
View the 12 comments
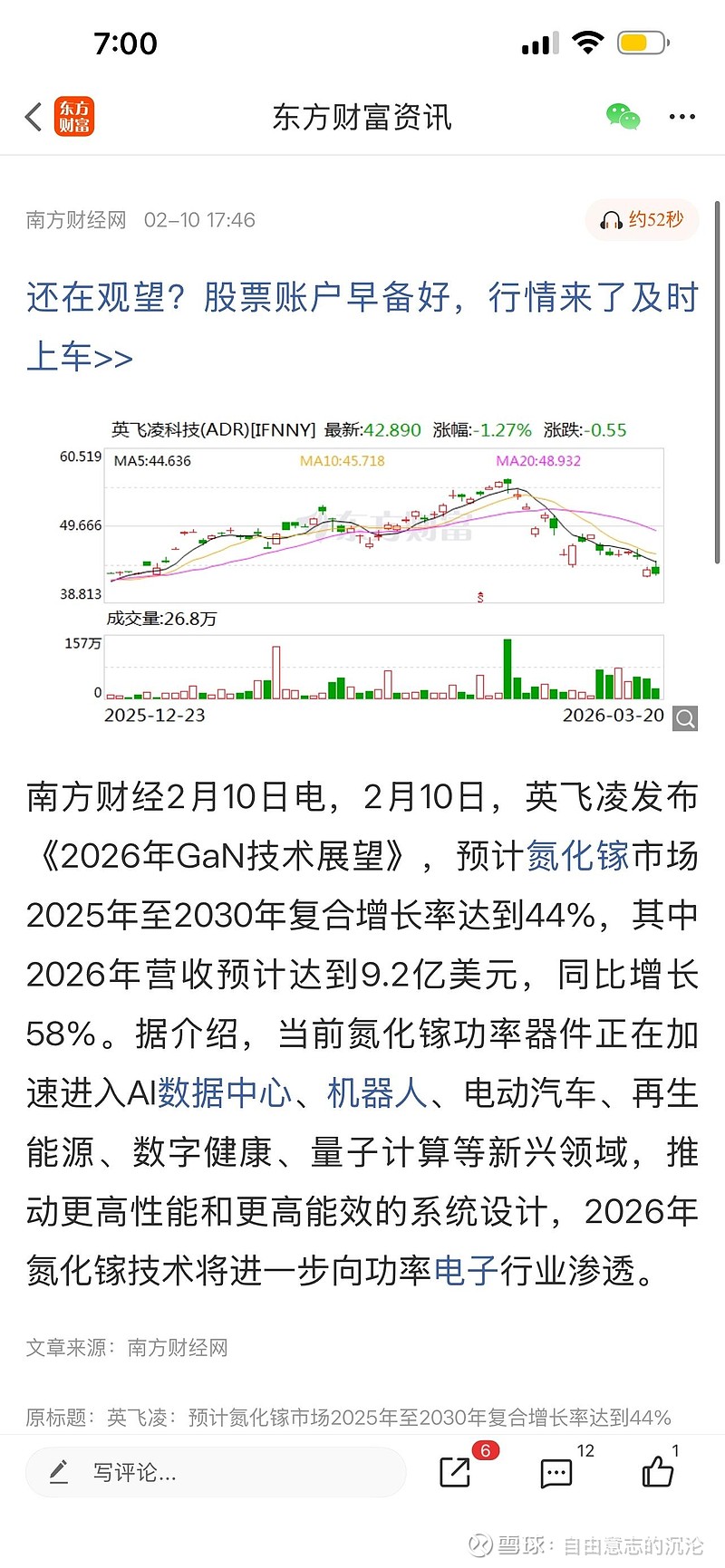click(556, 1472)
